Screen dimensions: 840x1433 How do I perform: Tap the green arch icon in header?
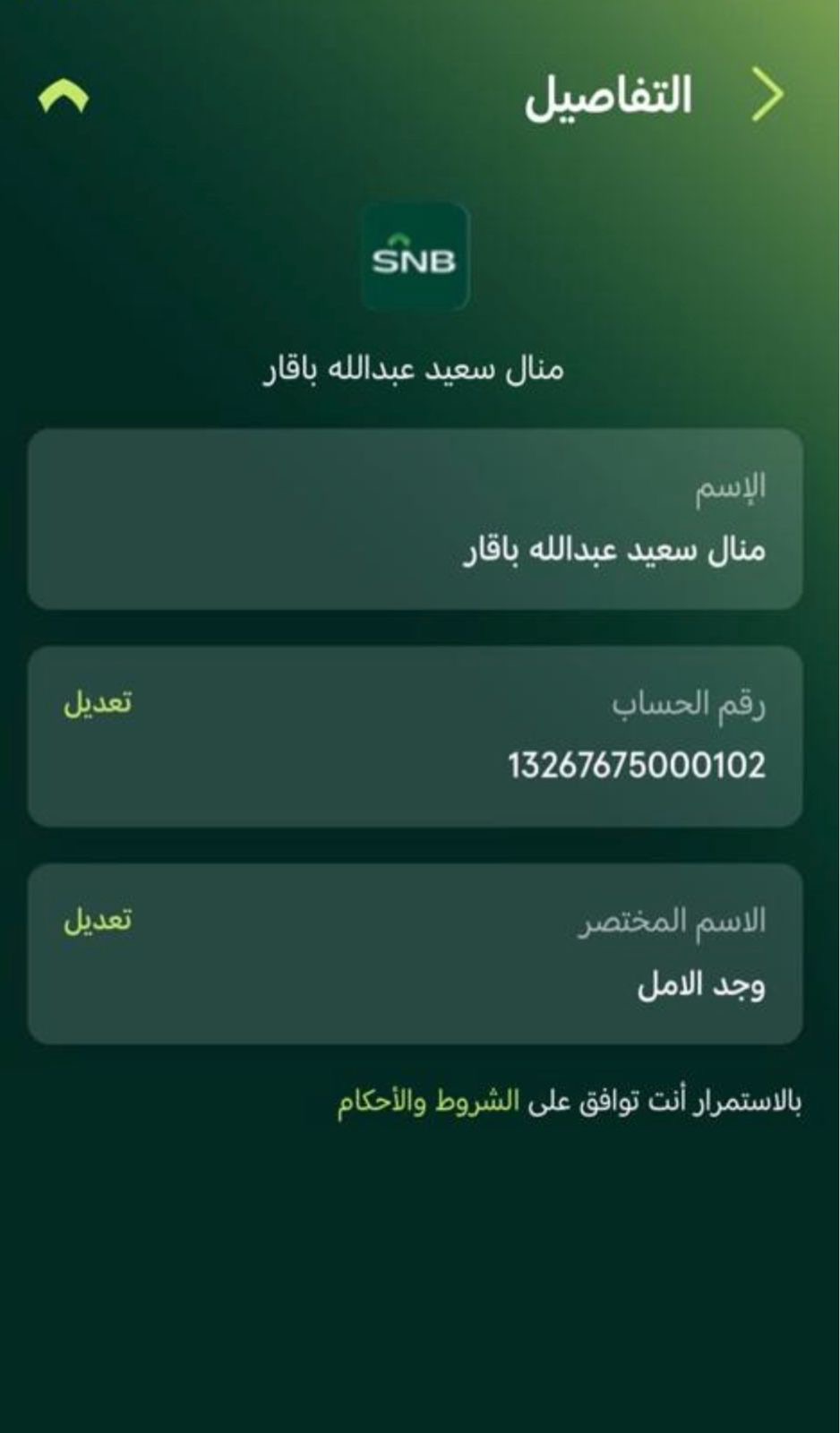click(x=64, y=96)
